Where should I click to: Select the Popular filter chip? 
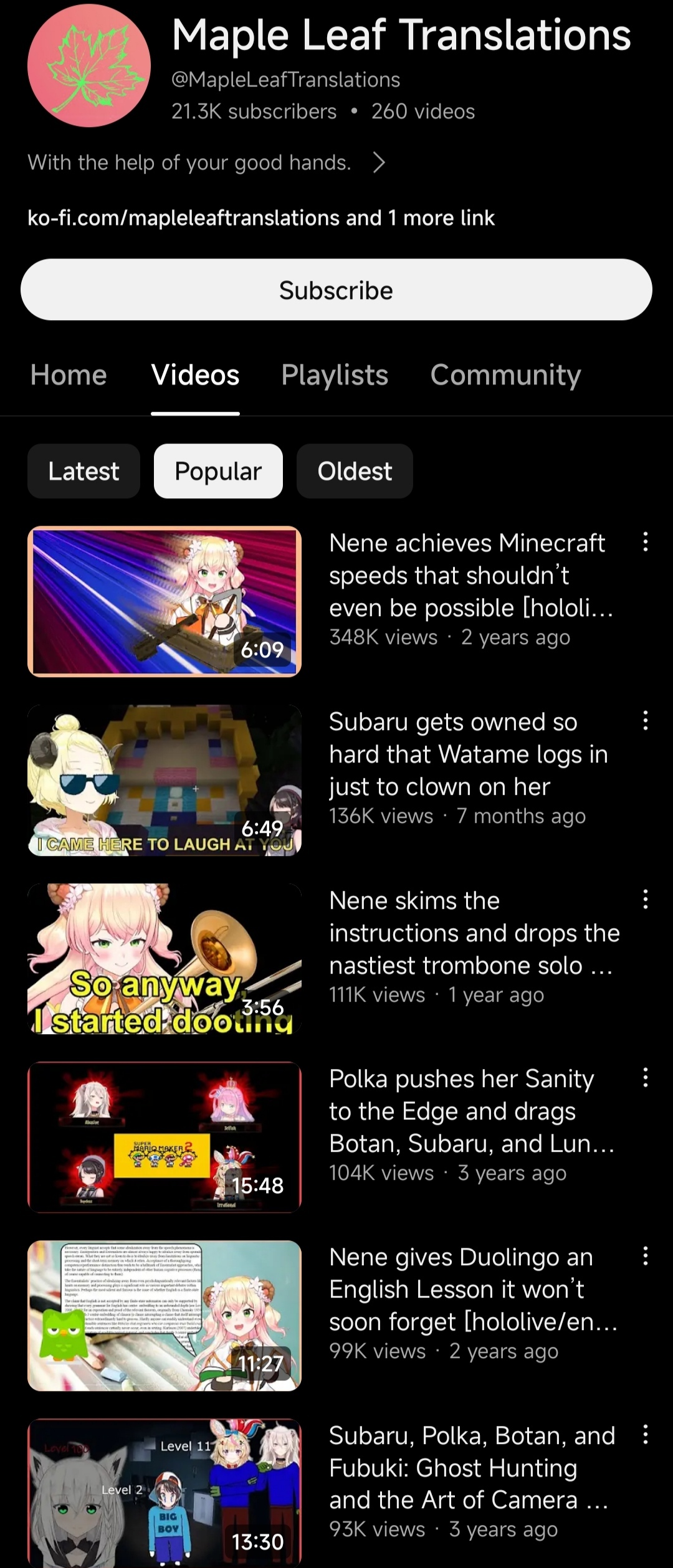pyautogui.click(x=218, y=471)
